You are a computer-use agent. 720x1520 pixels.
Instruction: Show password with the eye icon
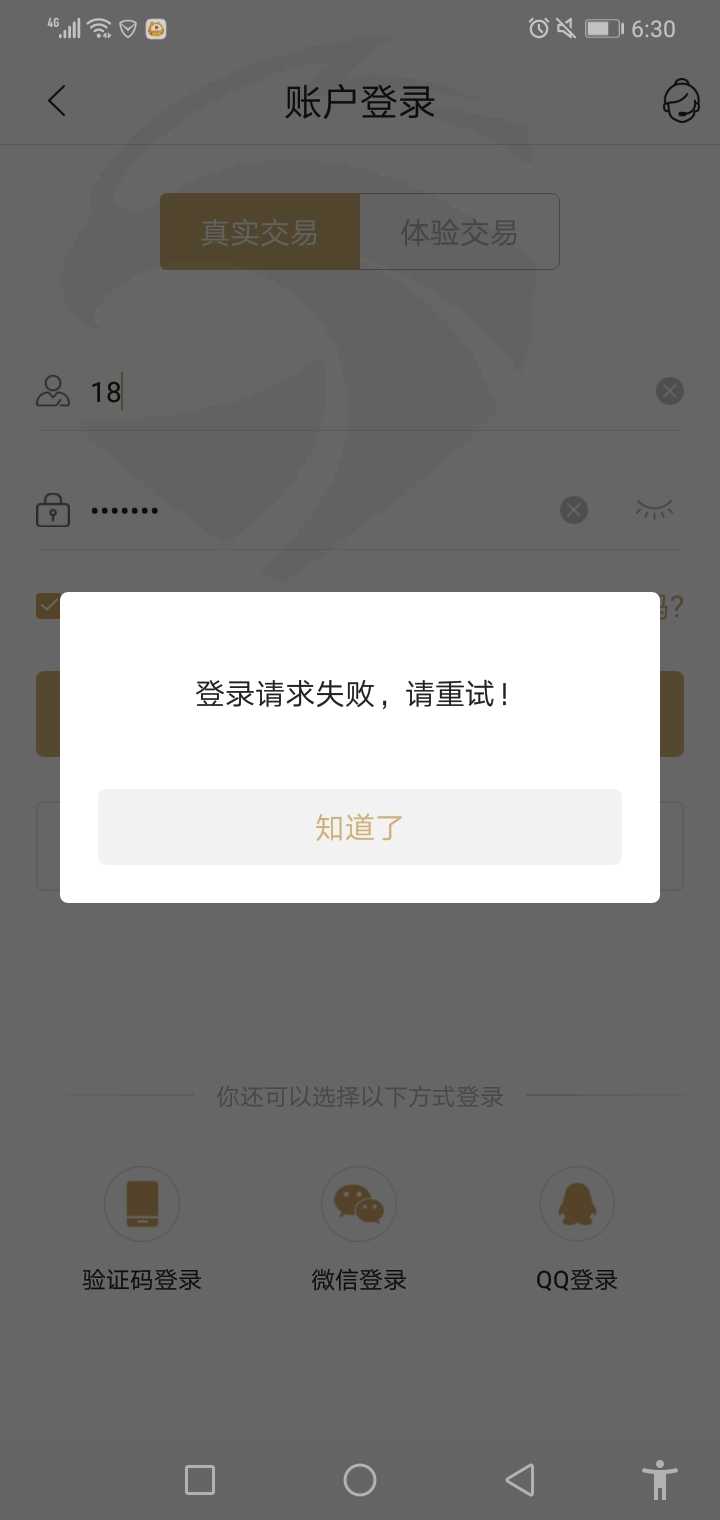654,511
